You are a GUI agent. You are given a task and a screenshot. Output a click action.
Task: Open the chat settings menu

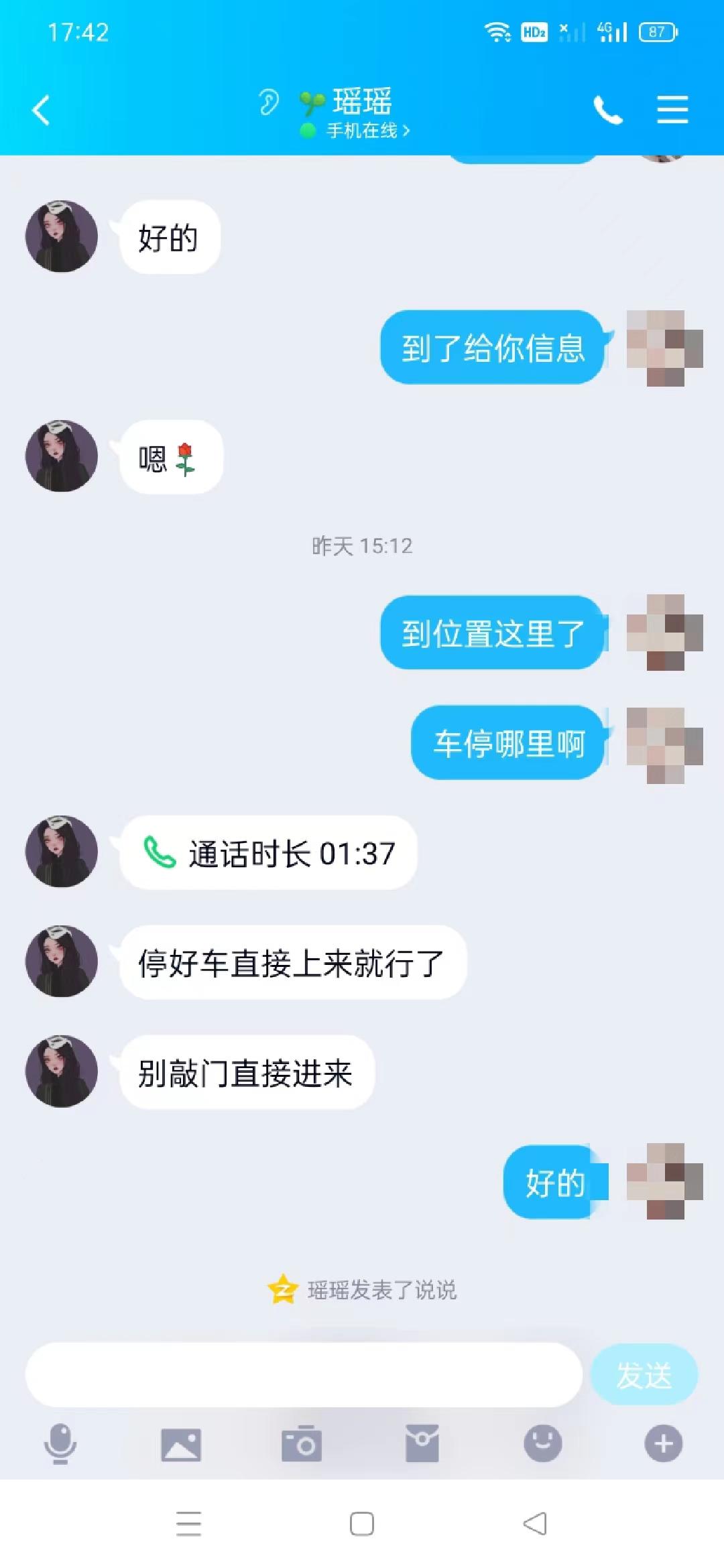[672, 110]
